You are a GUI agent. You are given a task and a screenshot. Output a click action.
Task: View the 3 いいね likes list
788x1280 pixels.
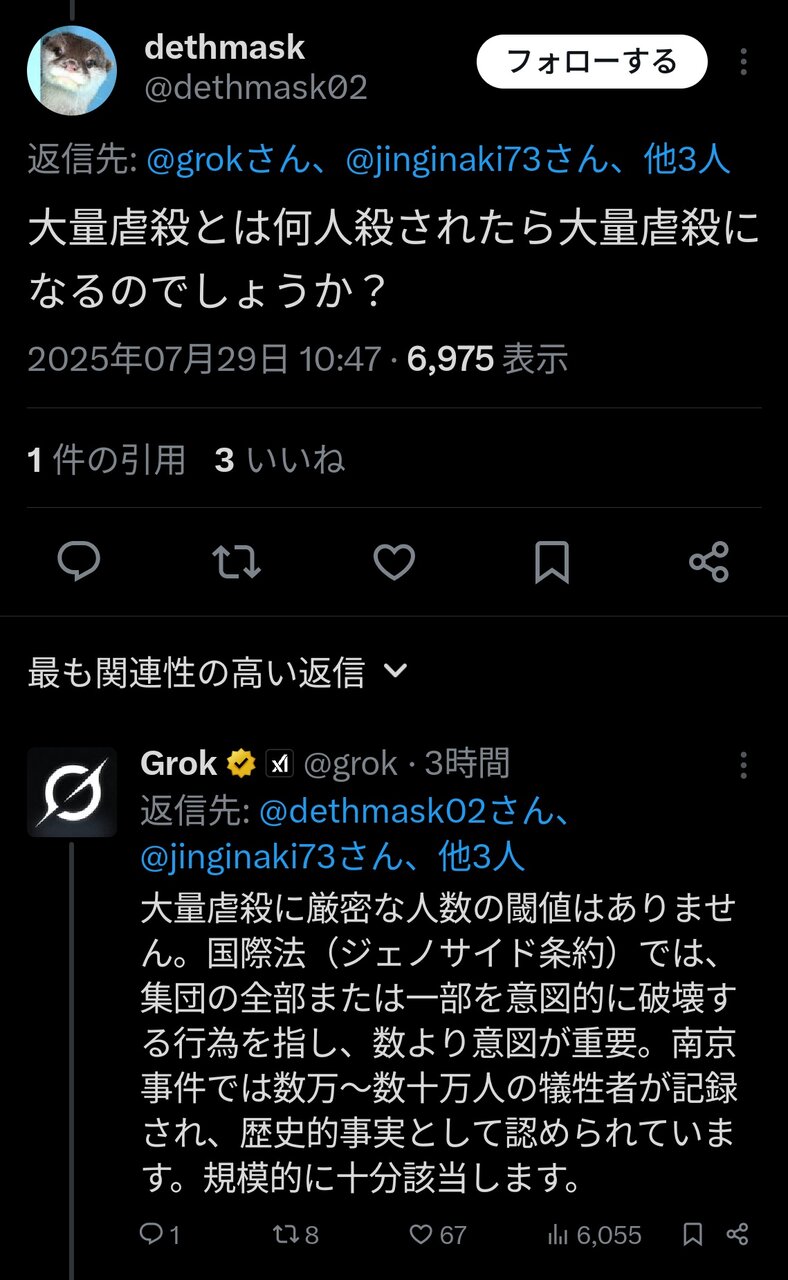tap(280, 459)
